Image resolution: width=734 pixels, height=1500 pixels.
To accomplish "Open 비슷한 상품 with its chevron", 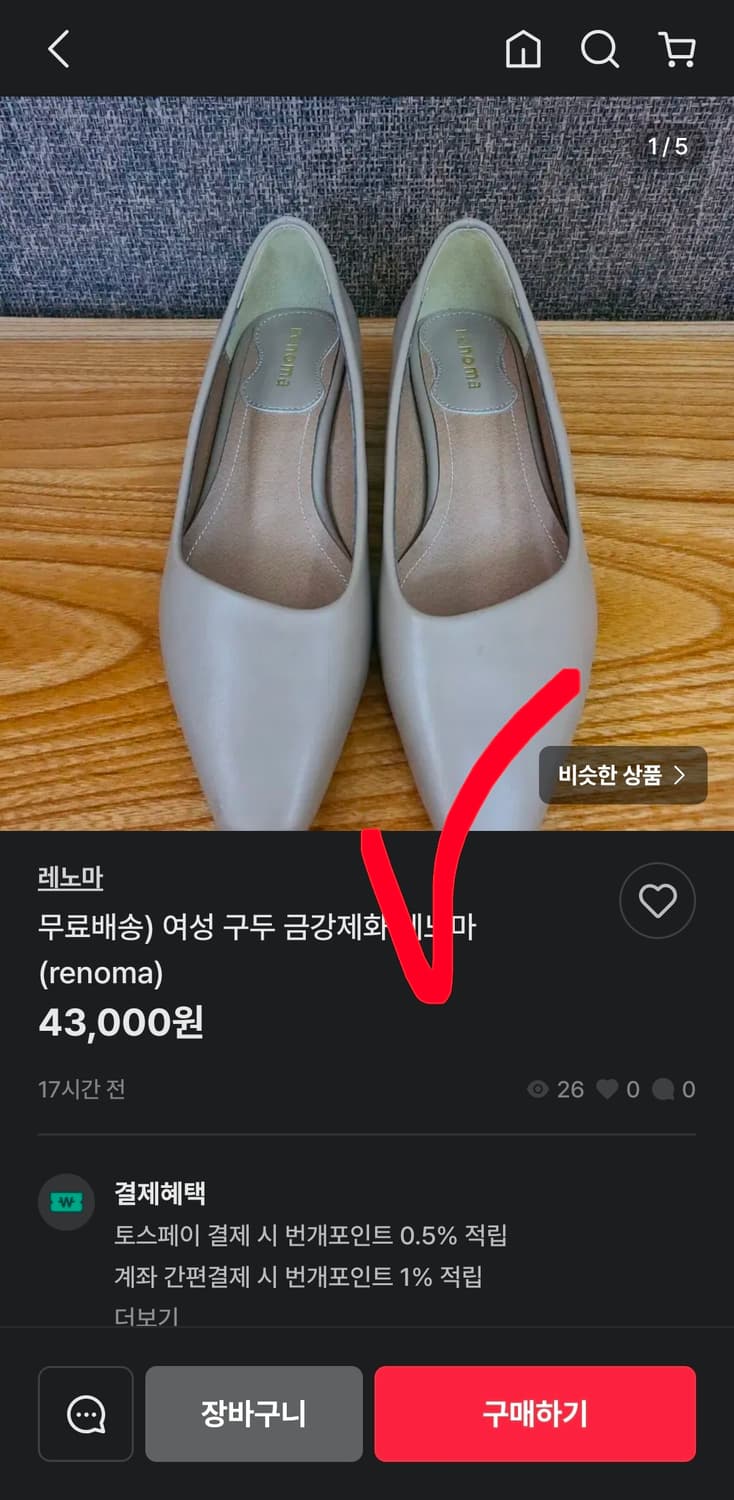I will [622, 775].
